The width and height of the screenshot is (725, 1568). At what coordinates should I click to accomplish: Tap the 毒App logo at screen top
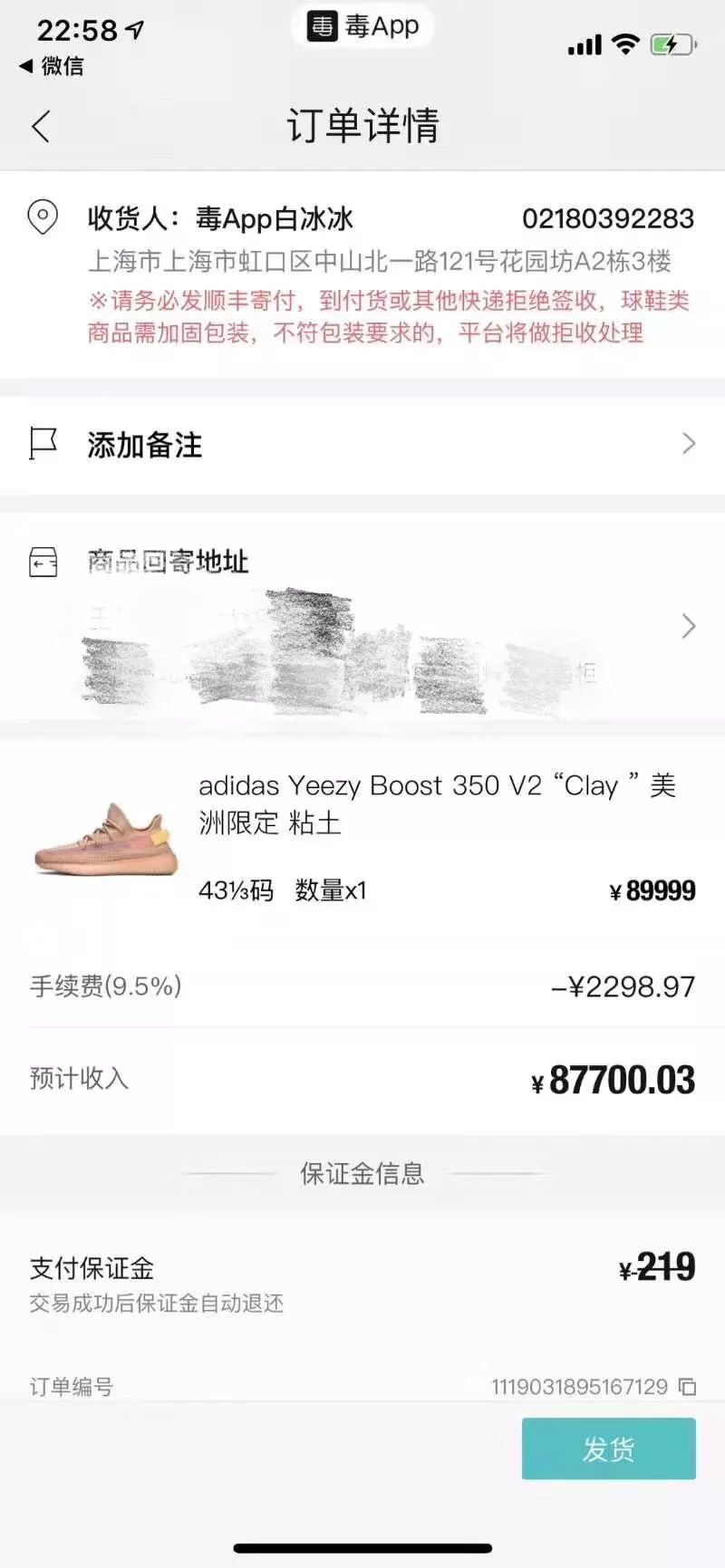tap(362, 26)
